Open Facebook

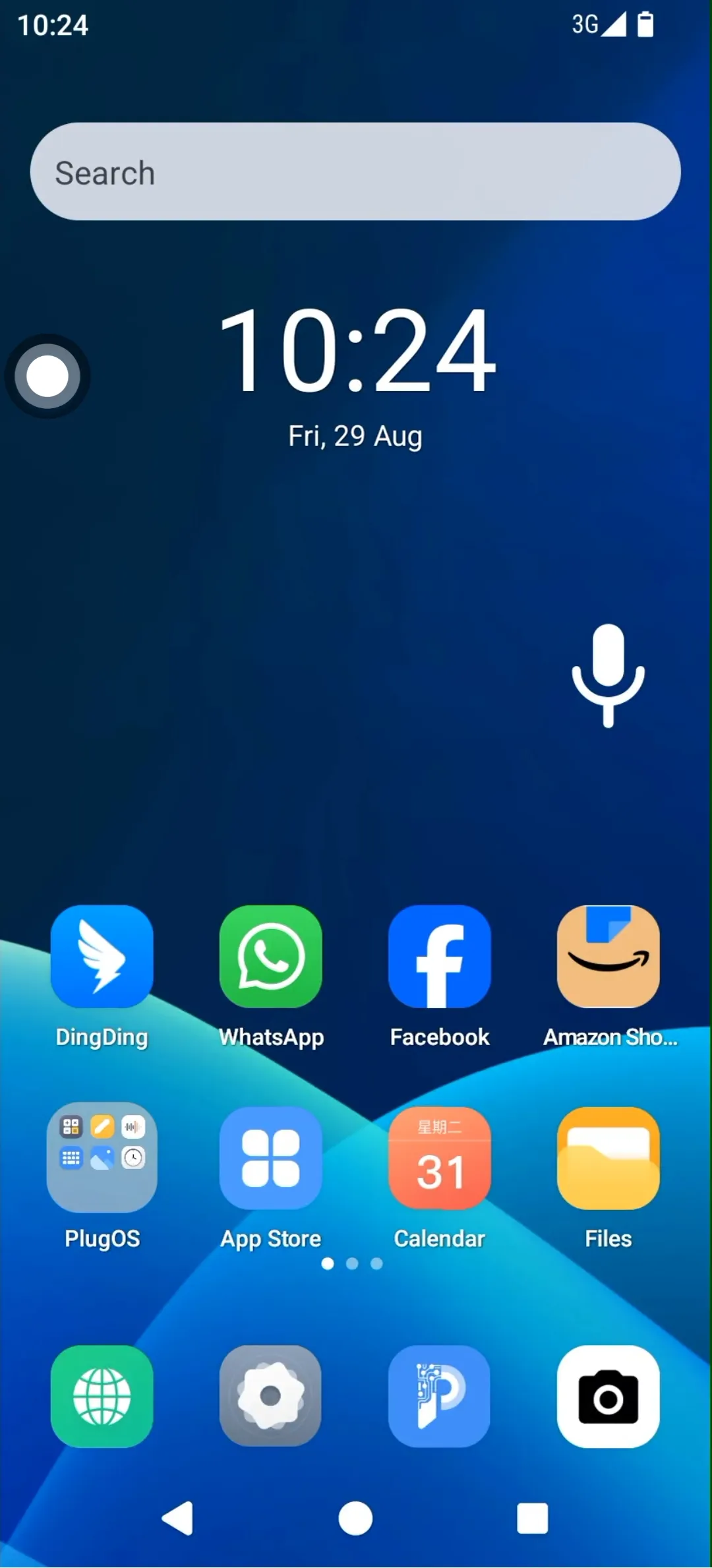pos(440,957)
